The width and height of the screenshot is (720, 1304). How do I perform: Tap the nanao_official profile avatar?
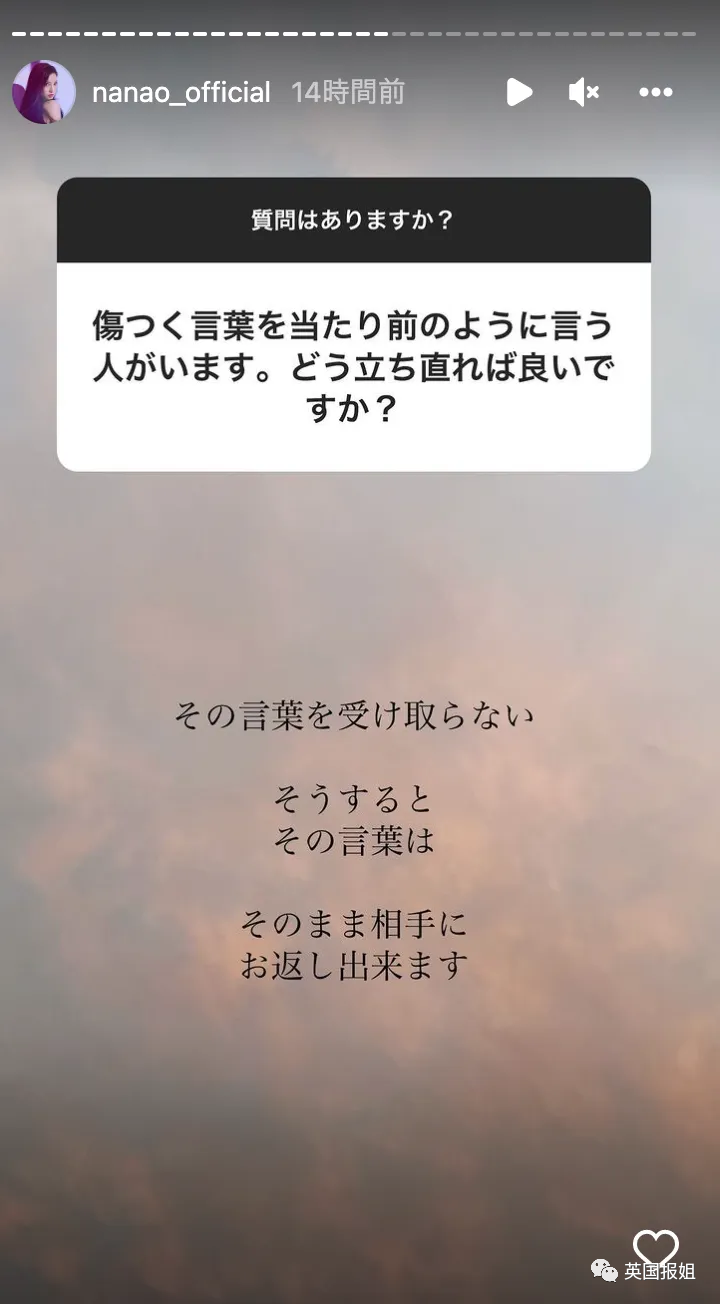43,92
